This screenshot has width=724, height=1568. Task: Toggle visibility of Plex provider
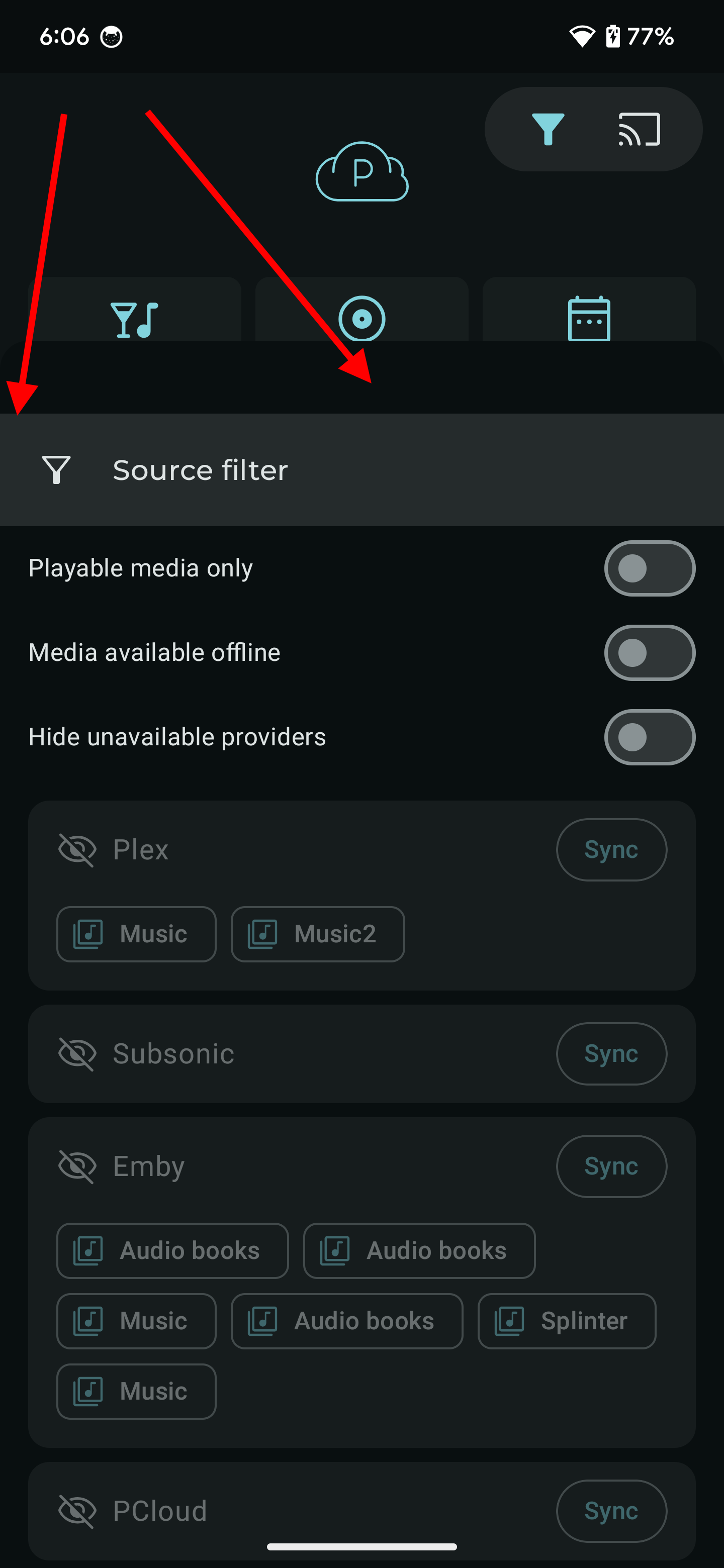(x=77, y=849)
